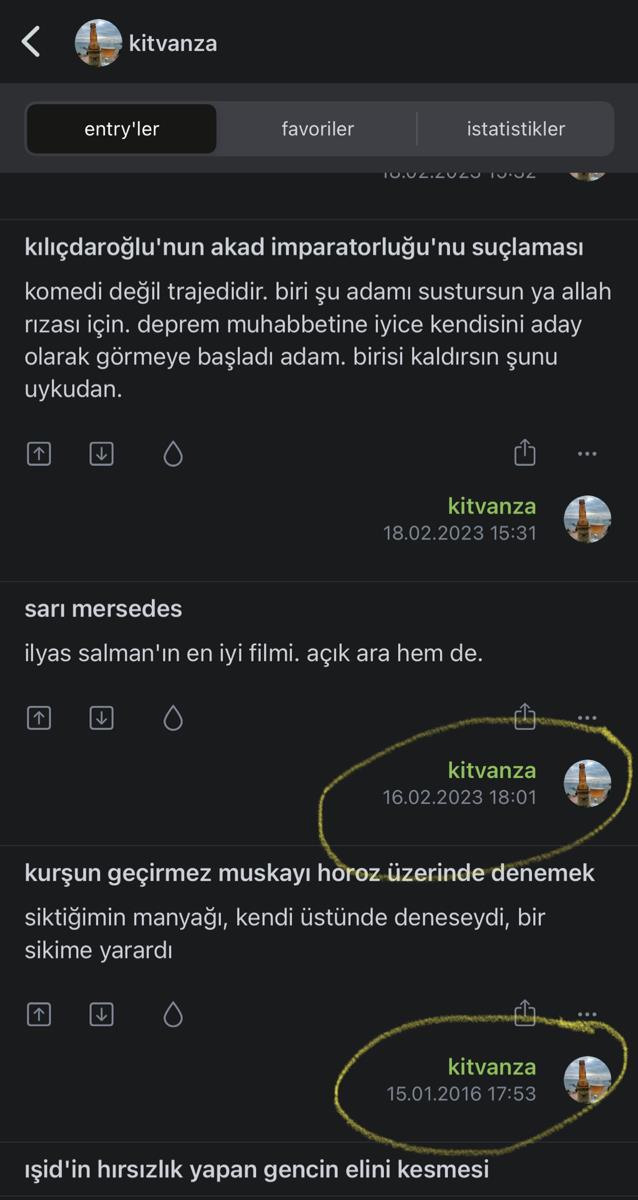Viewport: 638px width, 1200px height.
Task: Upvote the kurşun geçirmez muska entry
Action: [38, 1014]
